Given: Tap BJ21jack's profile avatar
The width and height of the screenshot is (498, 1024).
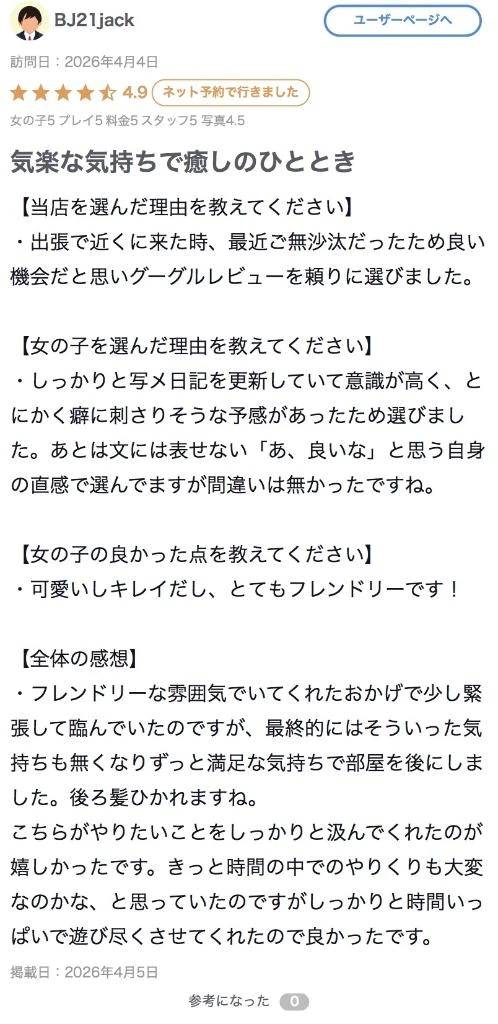Looking at the screenshot, I should [x=28, y=22].
